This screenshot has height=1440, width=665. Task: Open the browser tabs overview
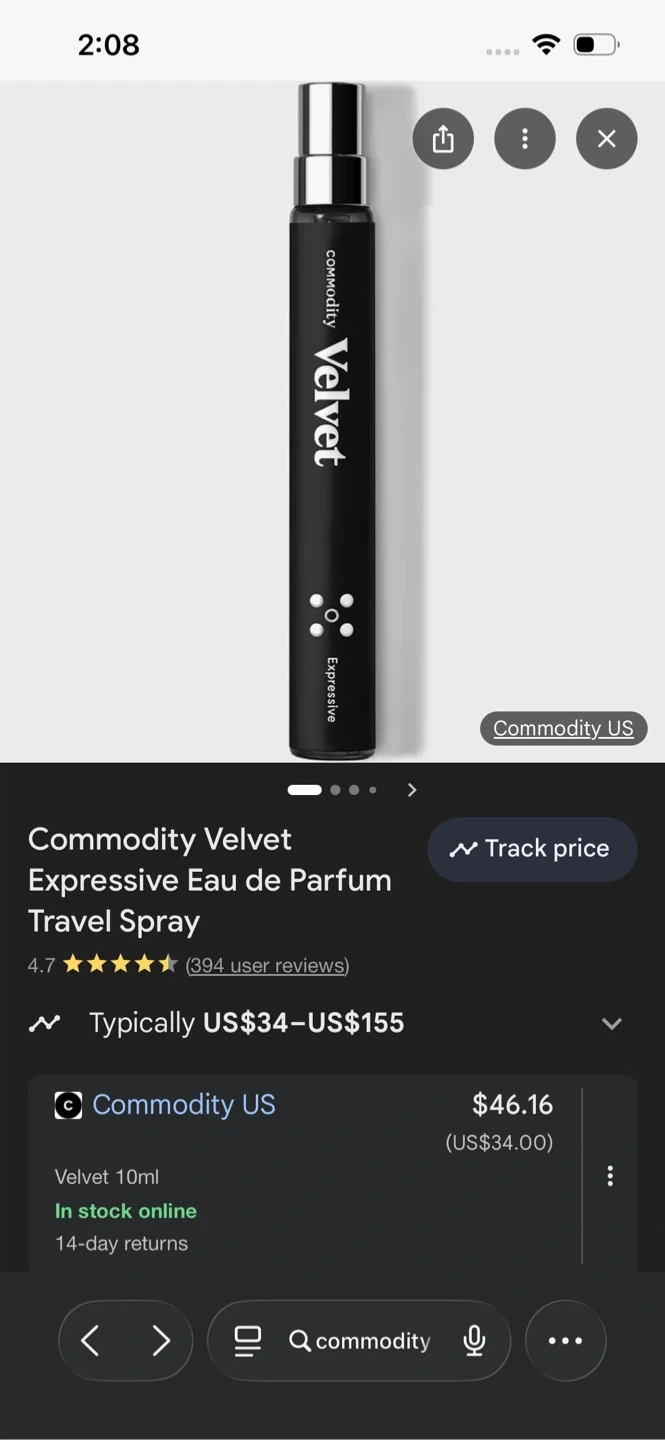247,1341
